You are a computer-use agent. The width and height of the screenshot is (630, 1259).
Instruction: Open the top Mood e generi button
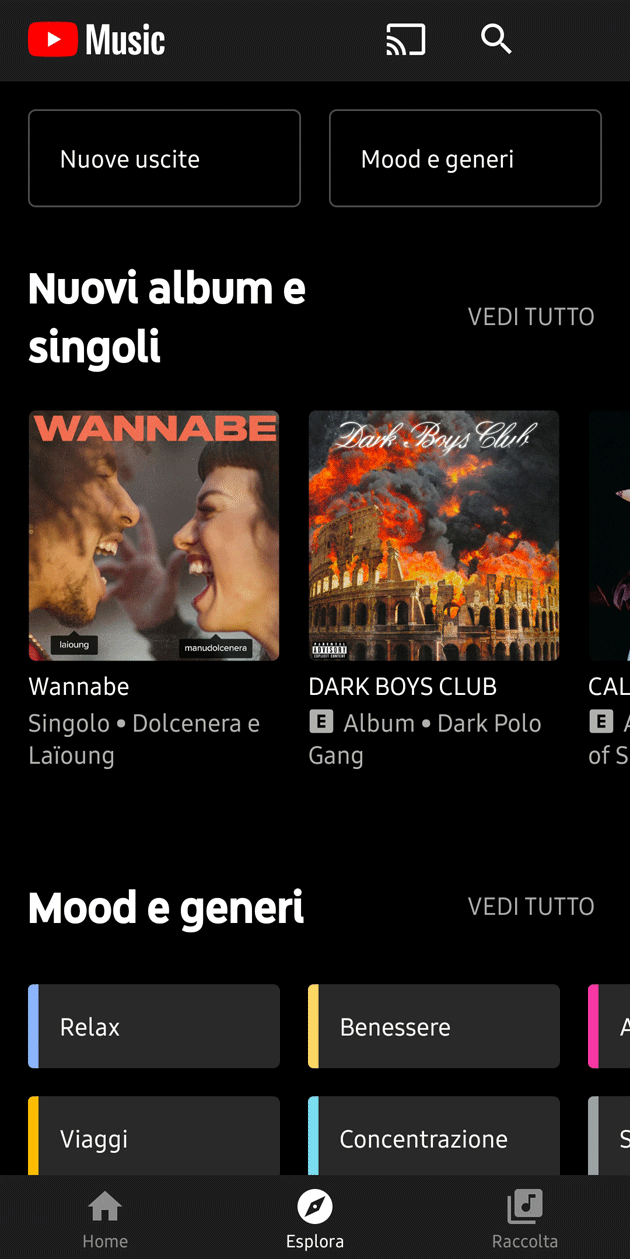point(465,158)
